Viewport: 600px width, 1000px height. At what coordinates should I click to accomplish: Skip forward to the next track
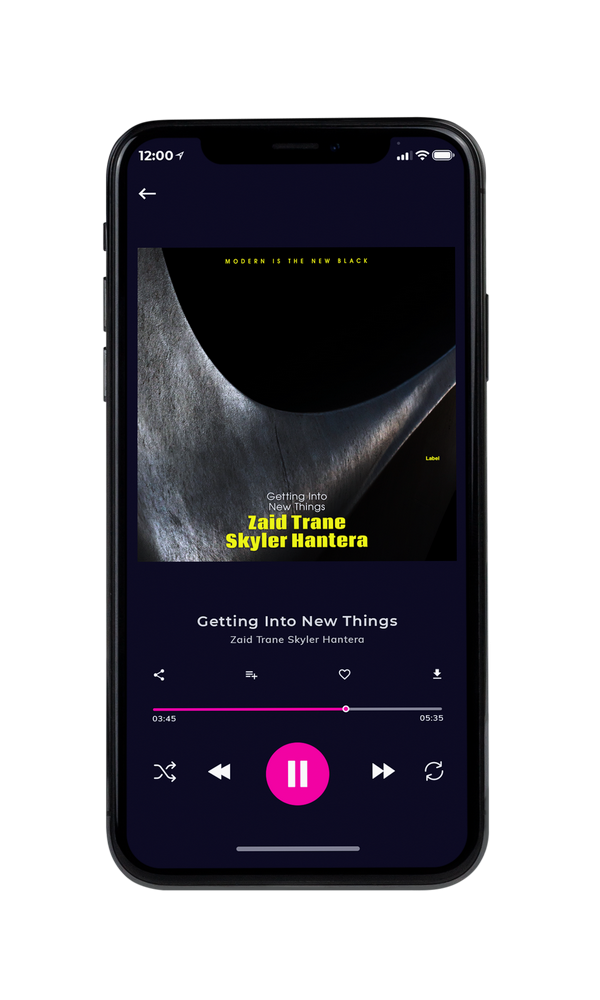(383, 771)
